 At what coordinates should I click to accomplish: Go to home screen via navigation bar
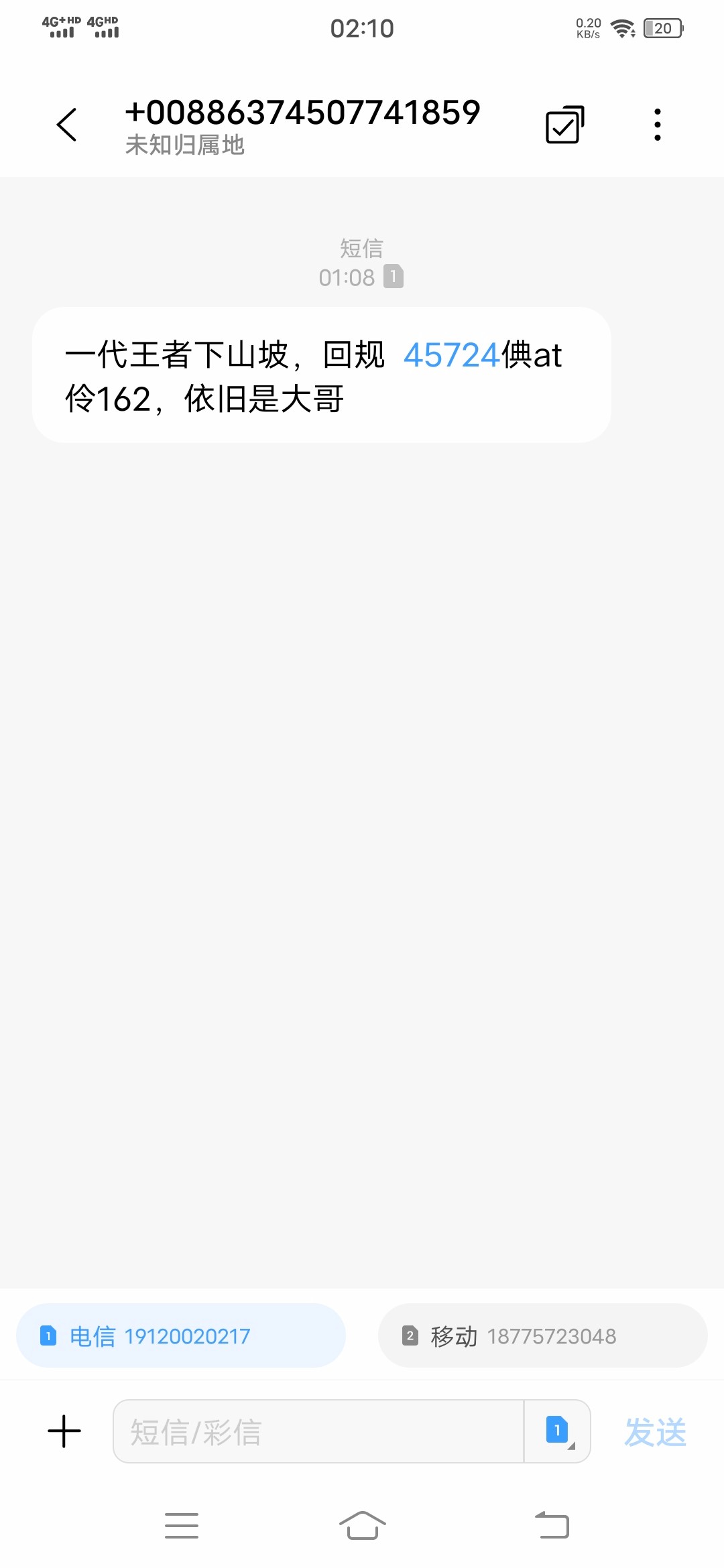click(x=362, y=1526)
